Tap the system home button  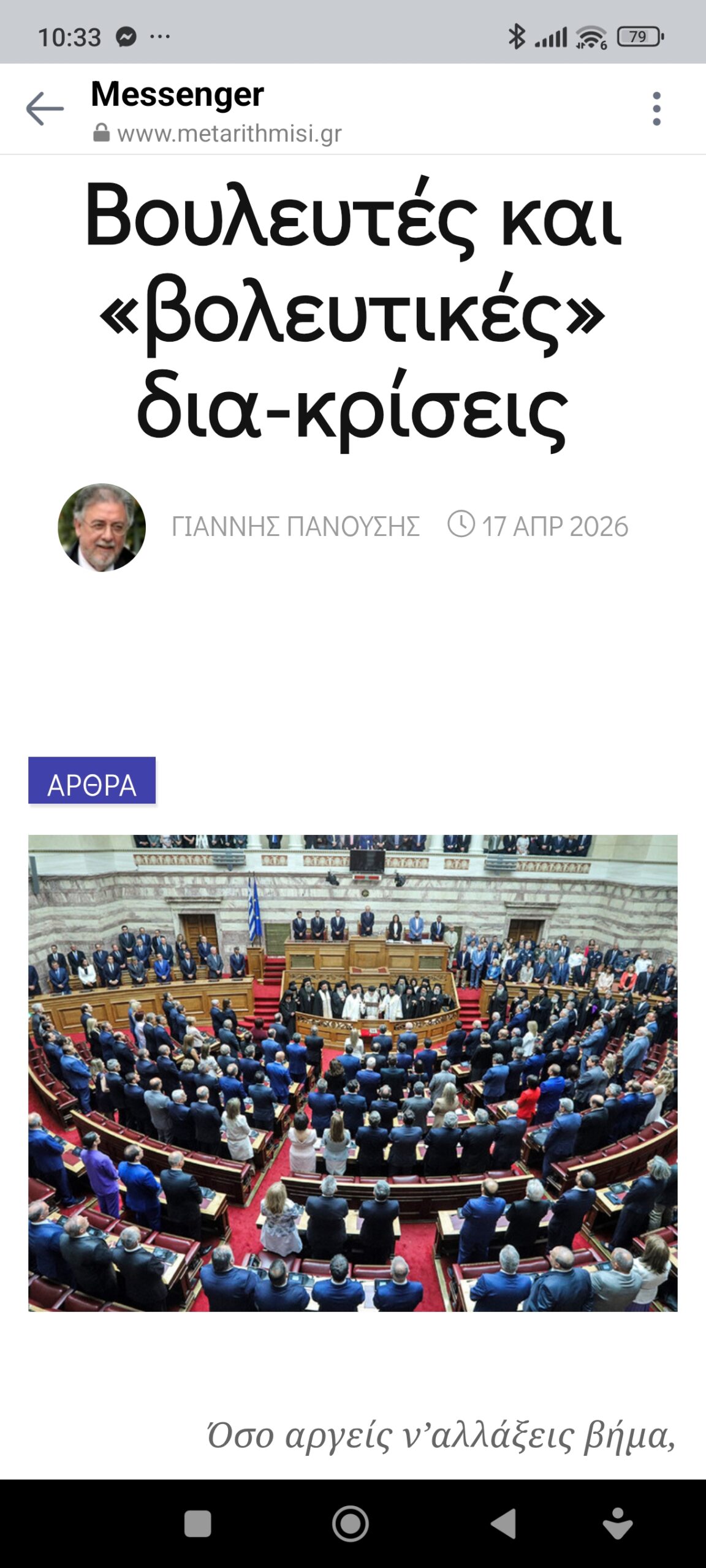coord(351,1524)
